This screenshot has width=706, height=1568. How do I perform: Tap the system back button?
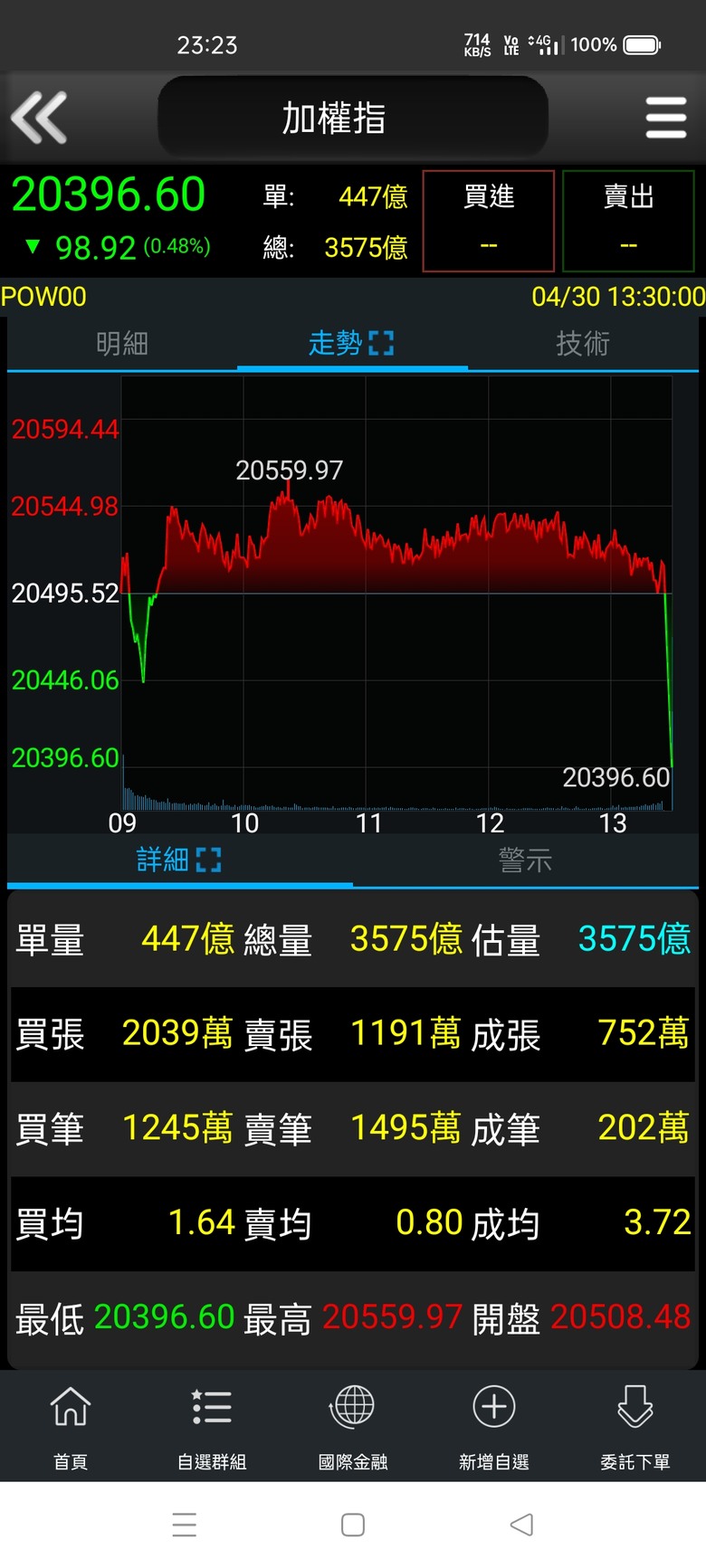[x=521, y=1525]
